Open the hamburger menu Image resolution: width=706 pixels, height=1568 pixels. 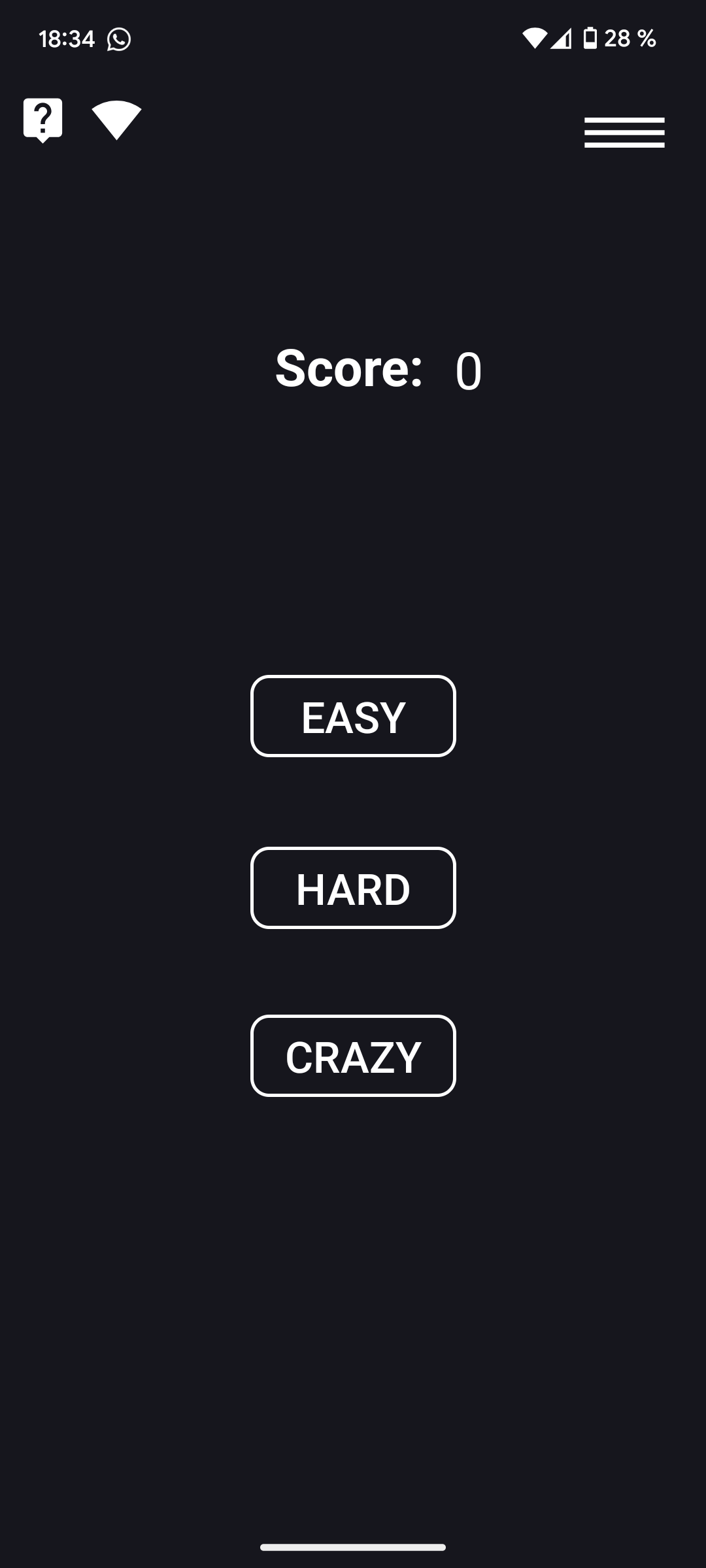point(624,133)
